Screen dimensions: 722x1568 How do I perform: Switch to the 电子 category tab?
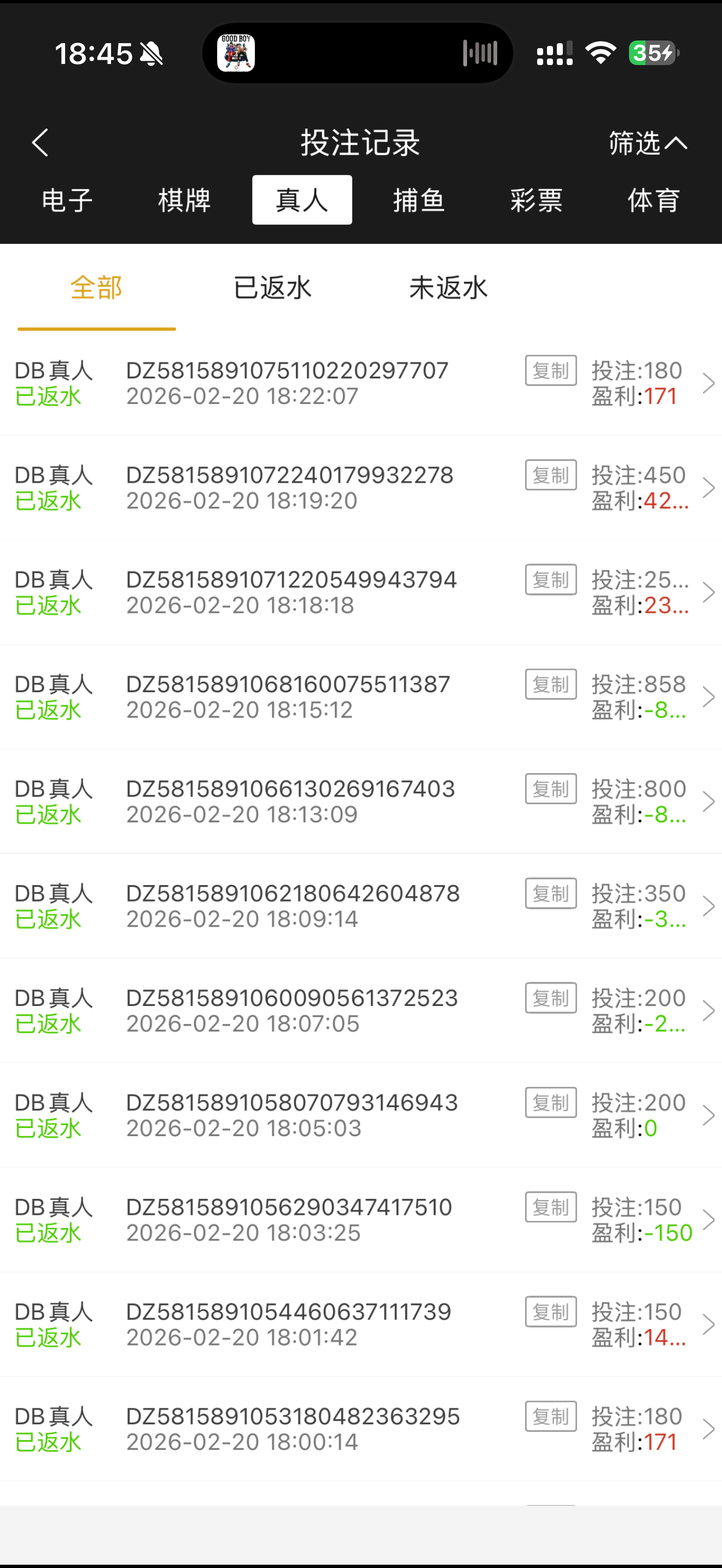(x=67, y=200)
